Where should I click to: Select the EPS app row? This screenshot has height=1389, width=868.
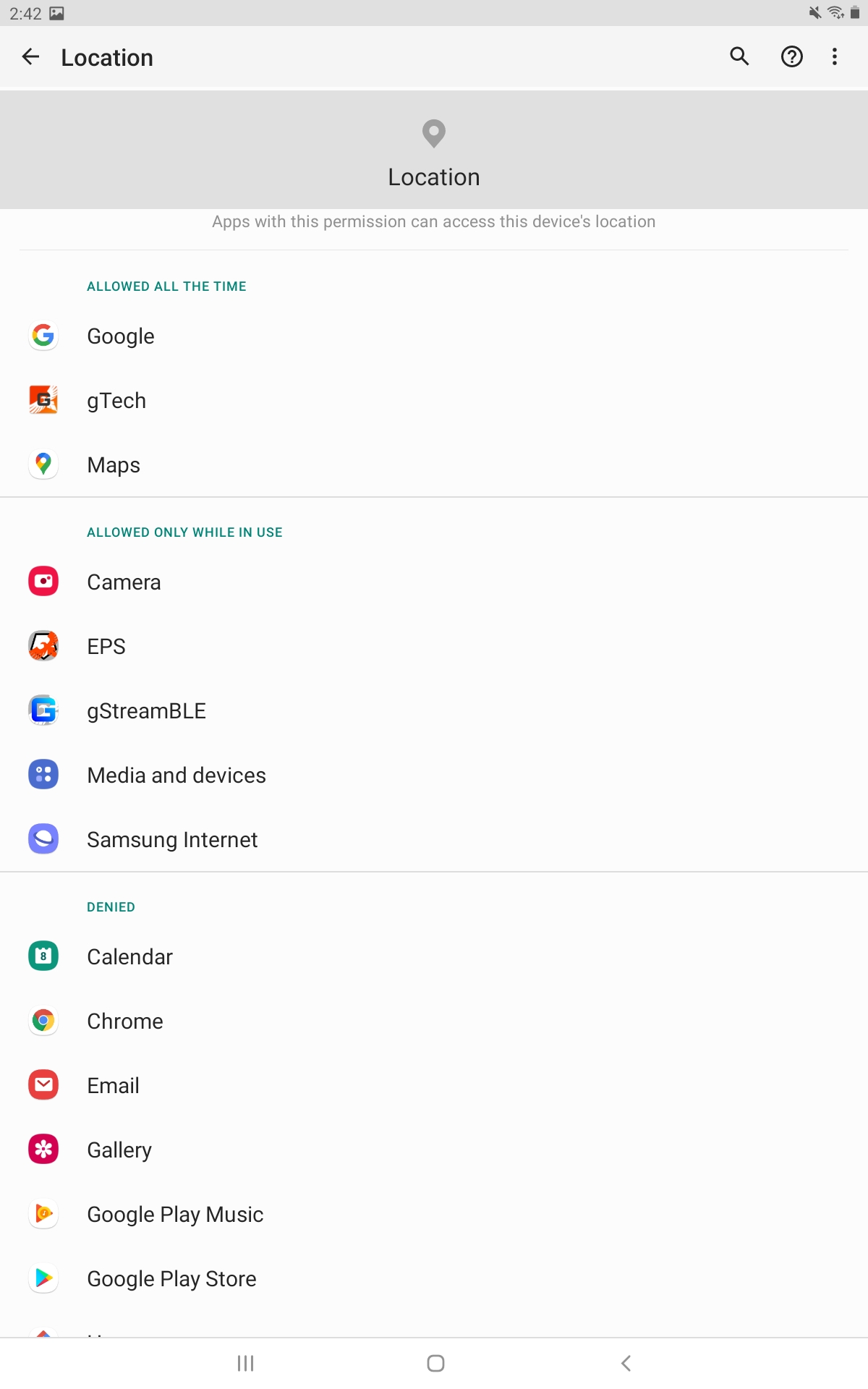(434, 646)
